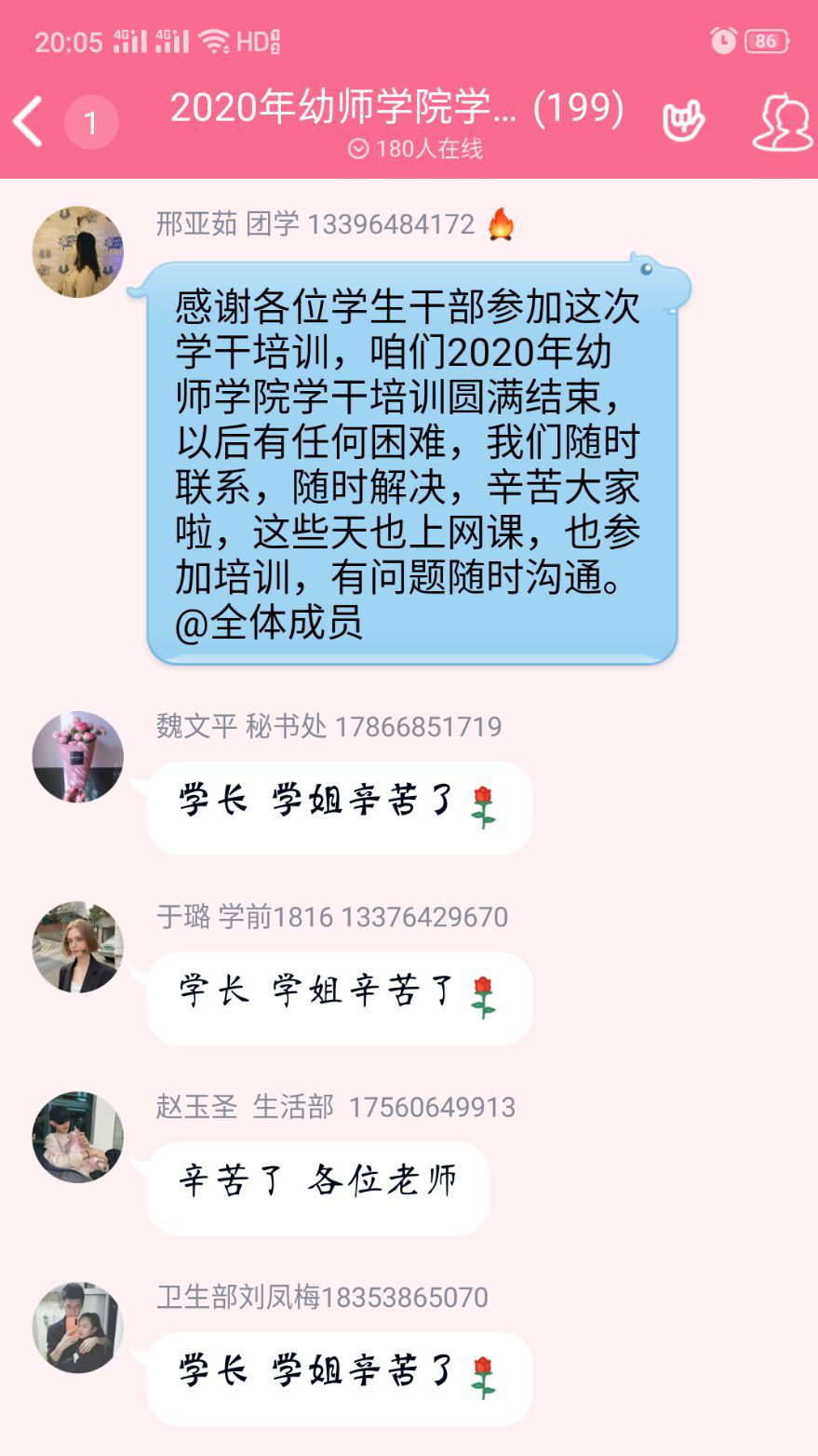Open the group members icon
Viewport: 818px width, 1456px height.
[783, 122]
